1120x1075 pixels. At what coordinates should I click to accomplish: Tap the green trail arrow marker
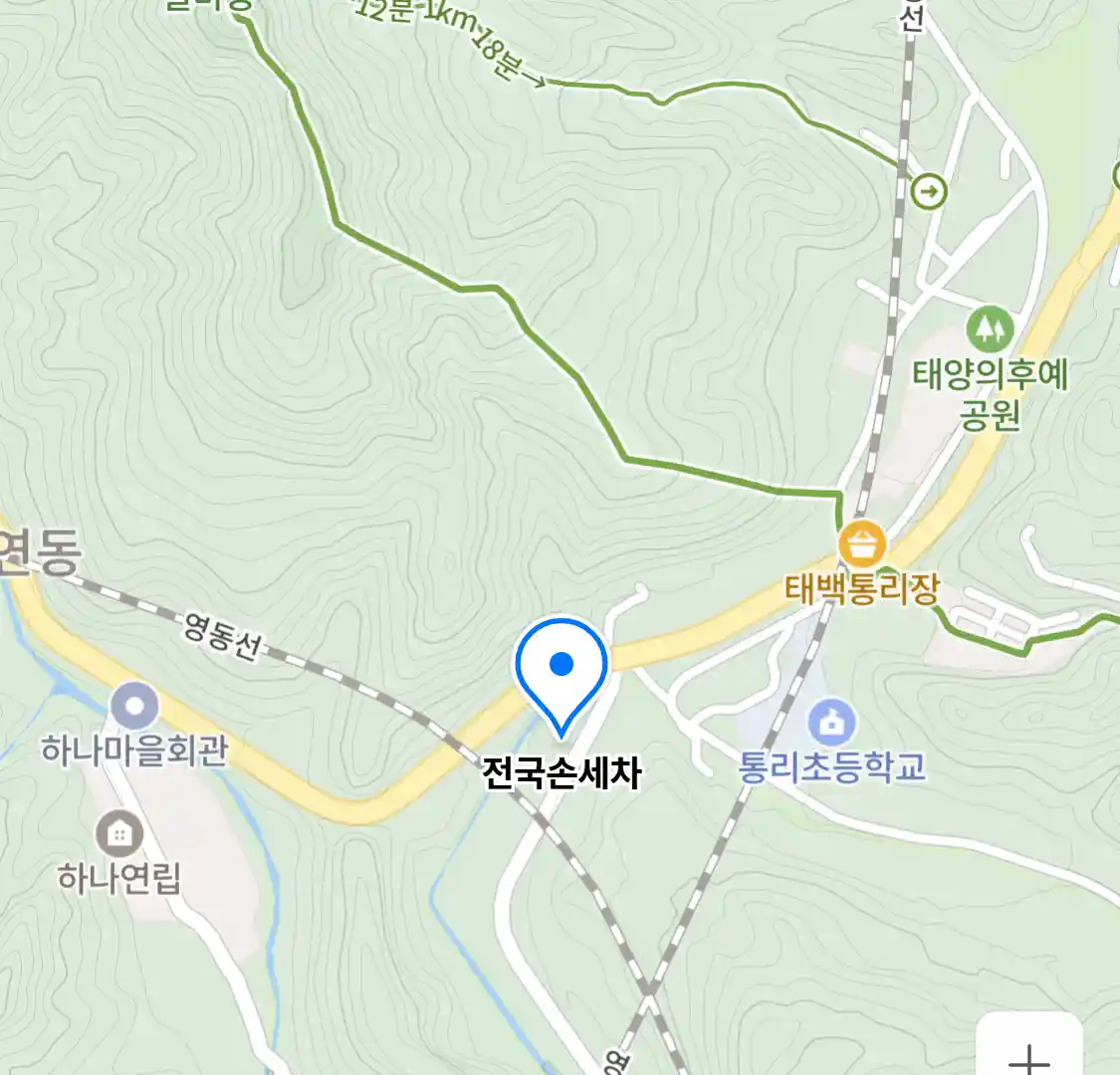pos(929,190)
